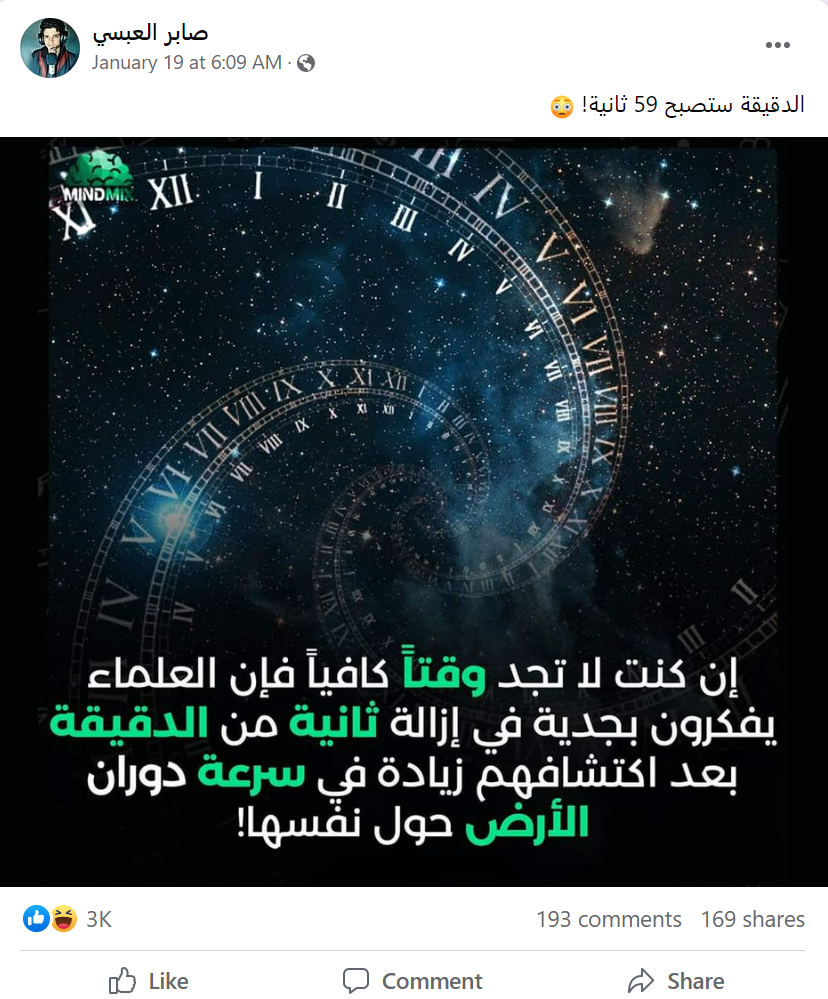Comment on this post
Image resolution: width=828 pixels, height=999 pixels.
[413, 981]
